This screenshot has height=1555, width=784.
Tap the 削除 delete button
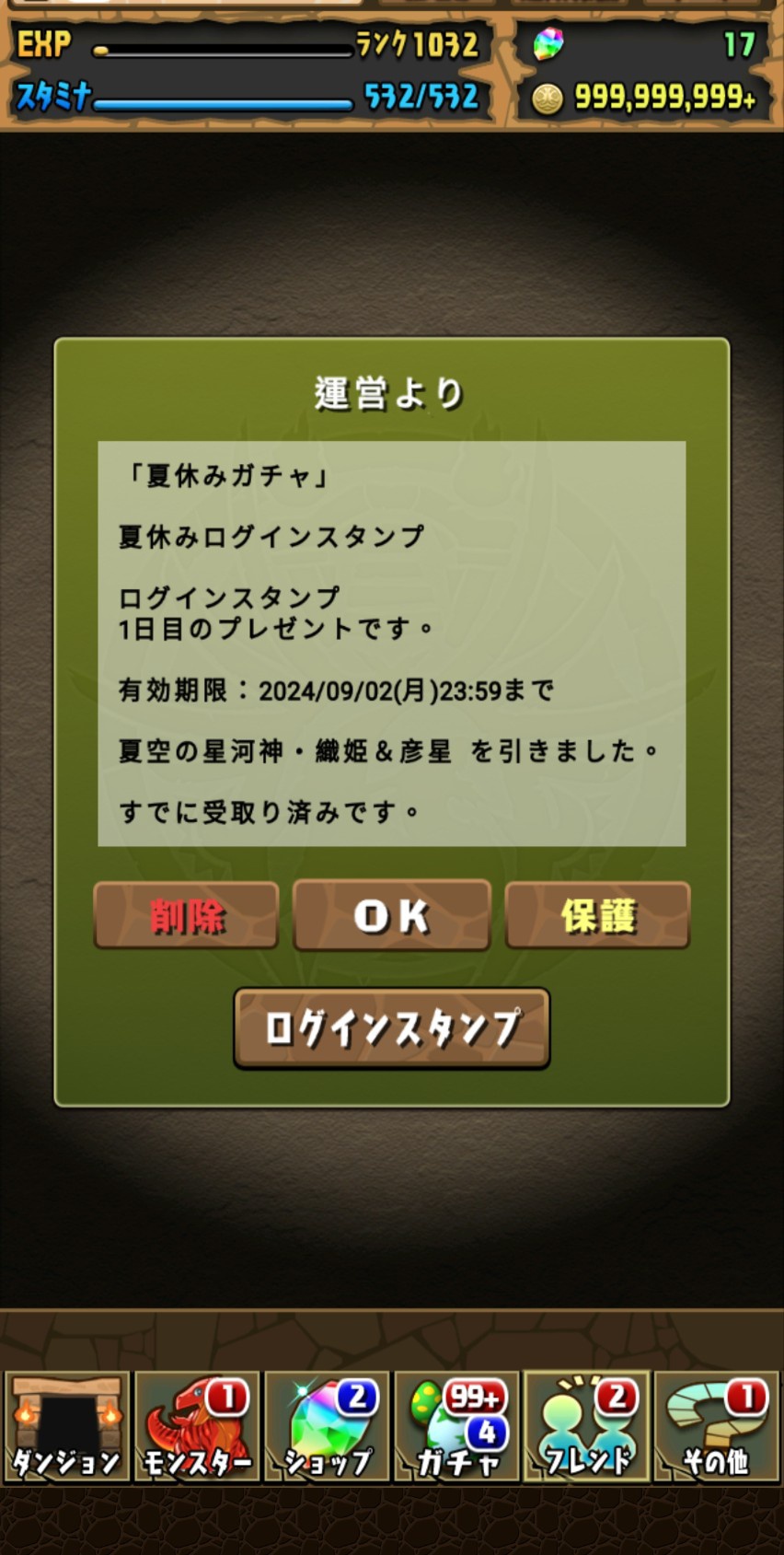[x=186, y=915]
